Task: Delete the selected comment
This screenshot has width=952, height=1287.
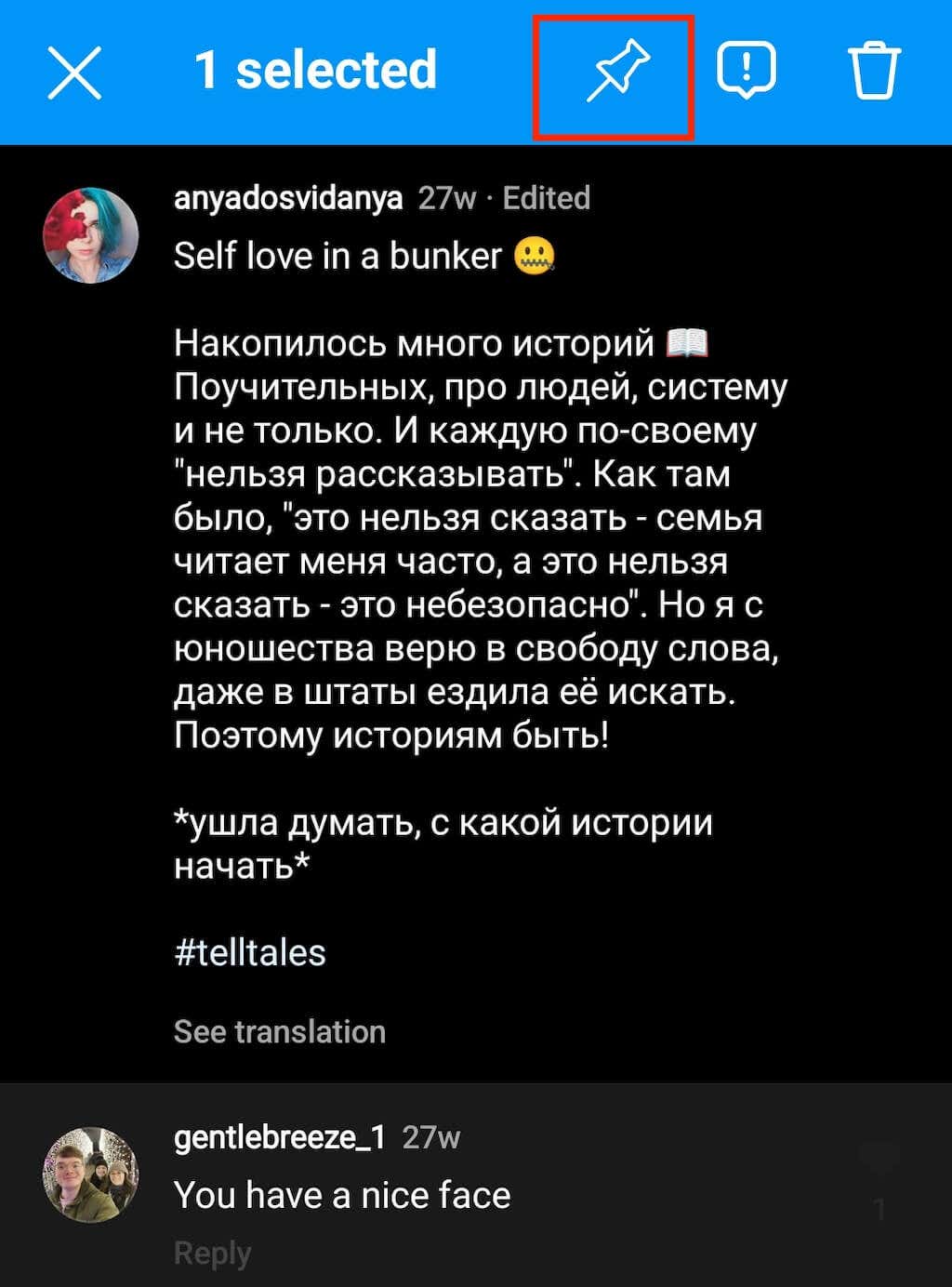Action: [x=873, y=73]
